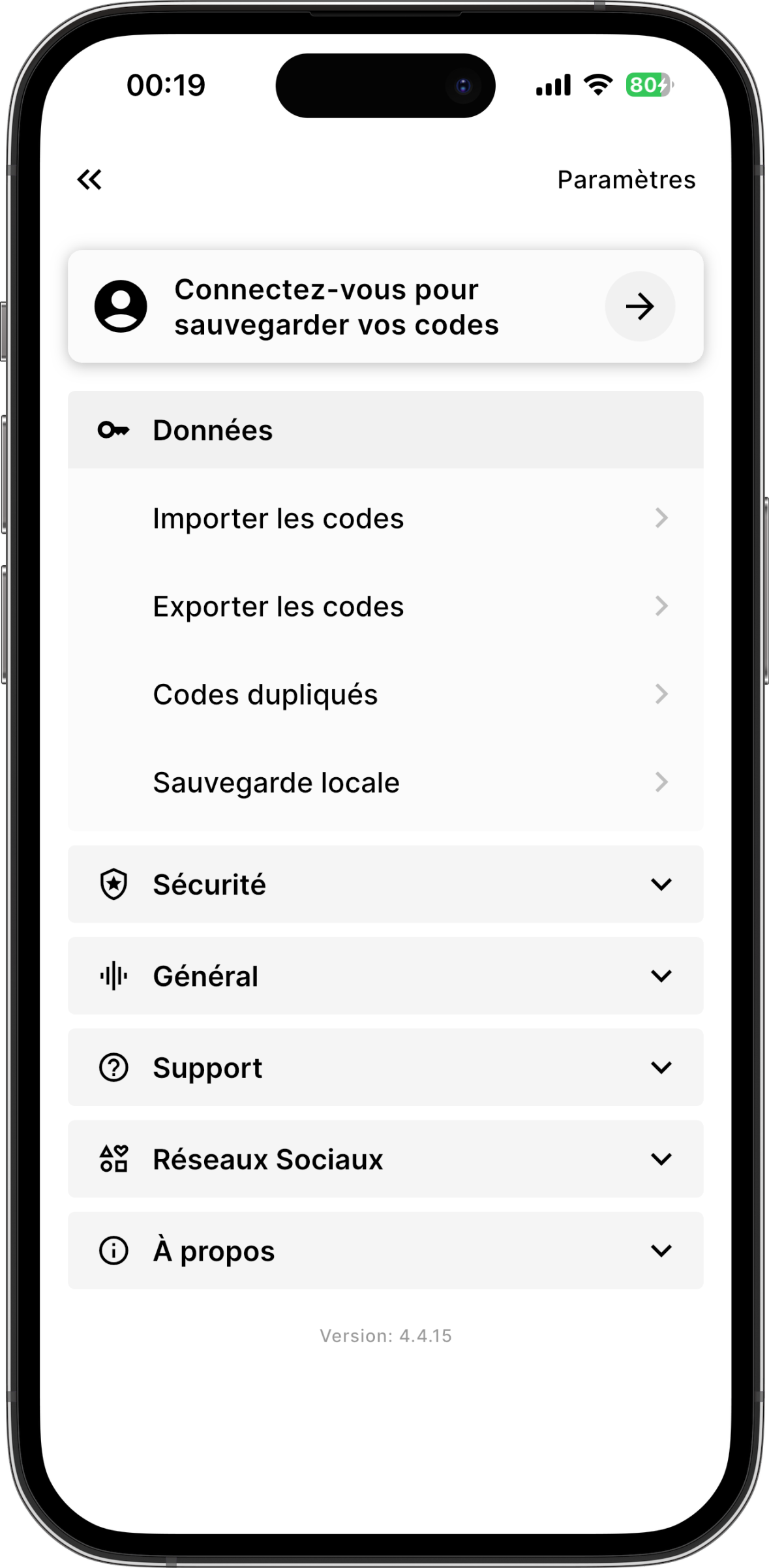This screenshot has width=769, height=1568.
Task: Open Importer les codes
Action: pos(385,519)
